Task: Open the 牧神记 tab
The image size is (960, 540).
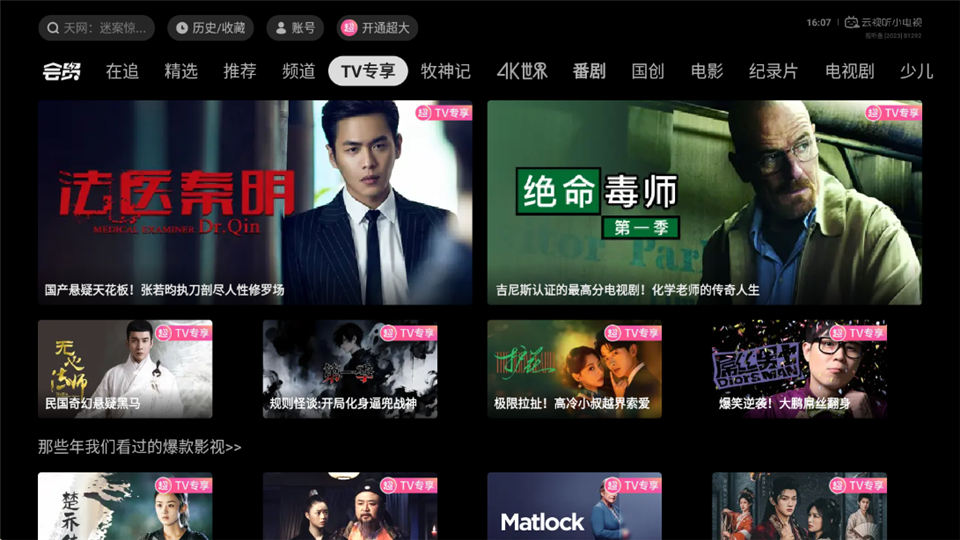Action: 446,71
